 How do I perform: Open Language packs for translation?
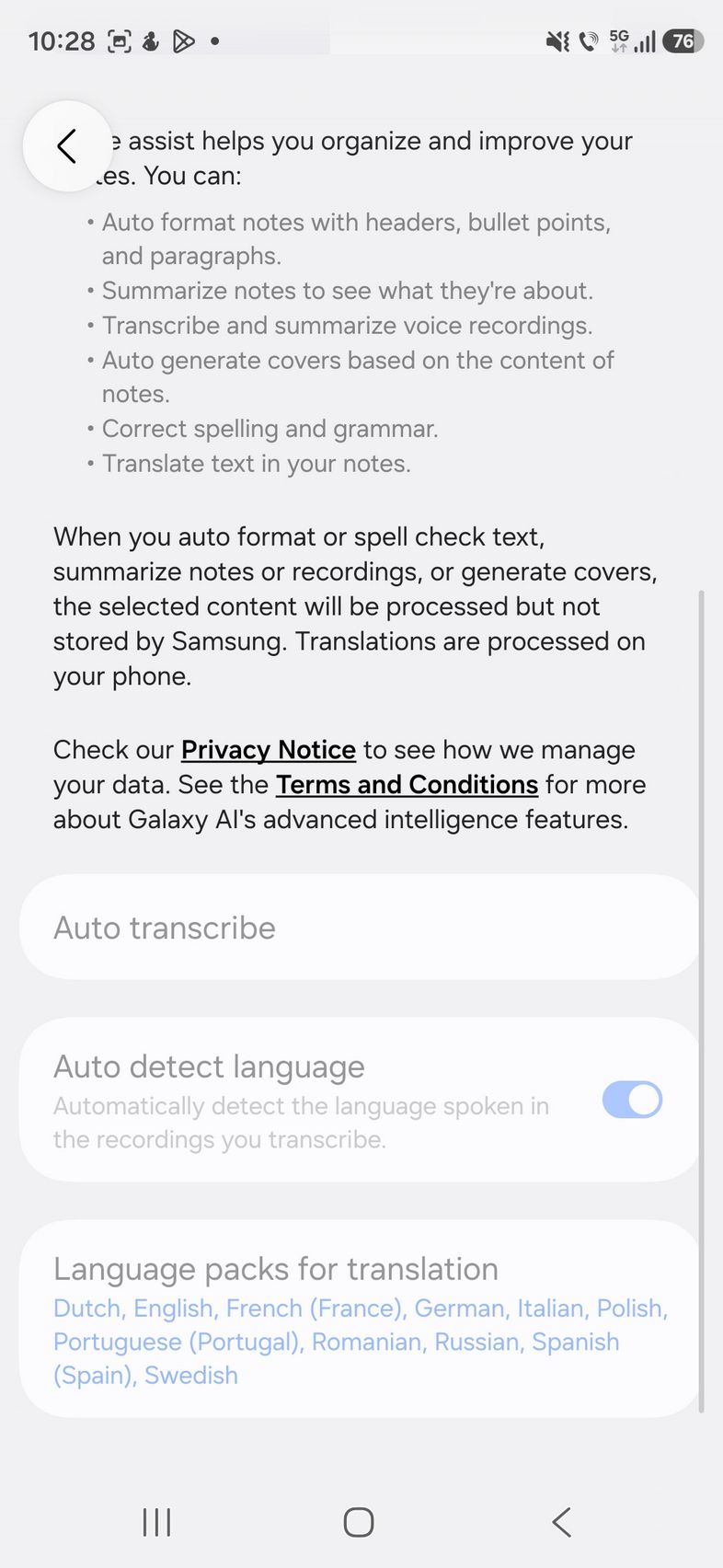coord(359,1320)
